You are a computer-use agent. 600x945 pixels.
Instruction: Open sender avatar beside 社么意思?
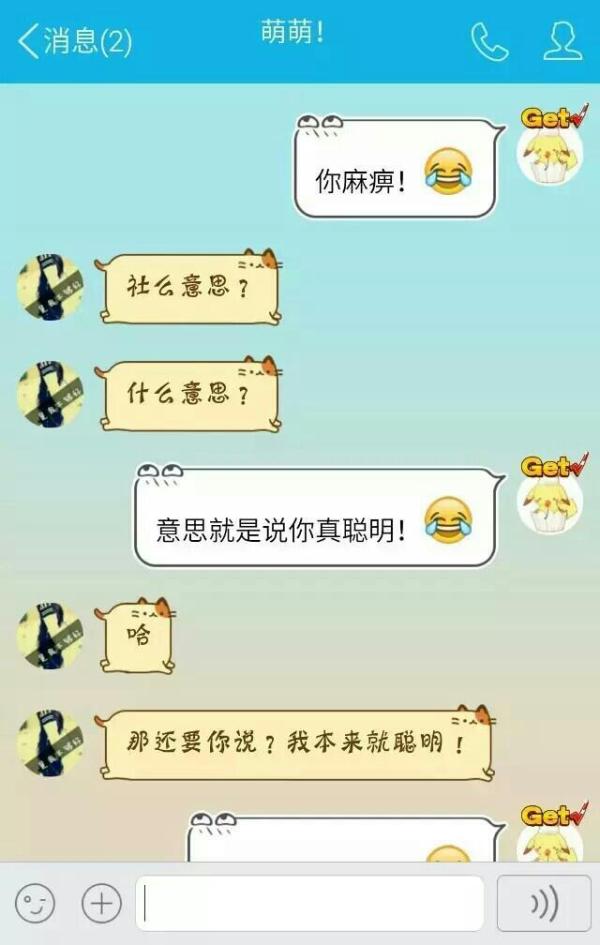tap(49, 287)
